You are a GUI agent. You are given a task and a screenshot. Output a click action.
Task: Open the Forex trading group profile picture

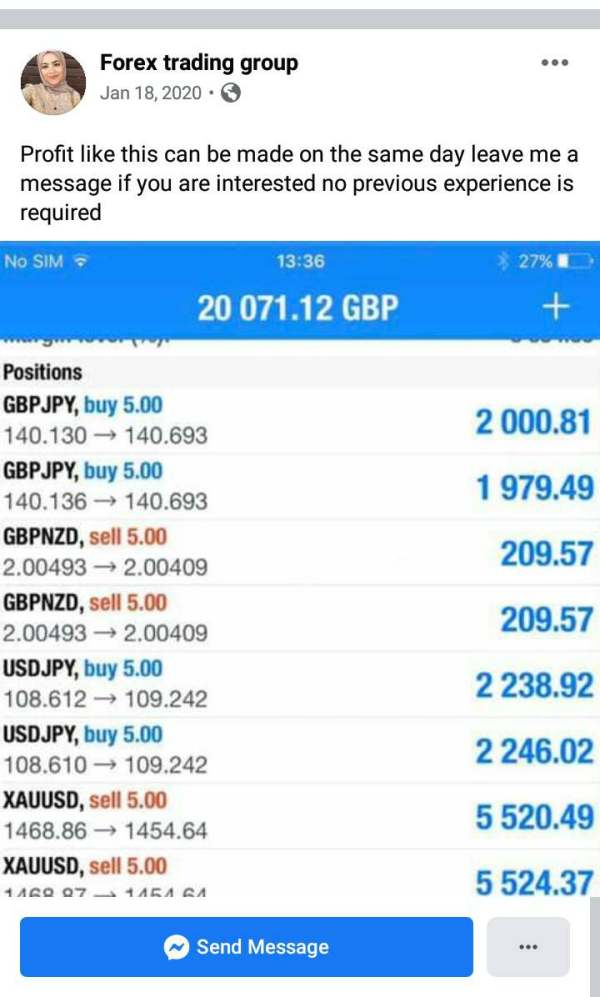pos(53,82)
